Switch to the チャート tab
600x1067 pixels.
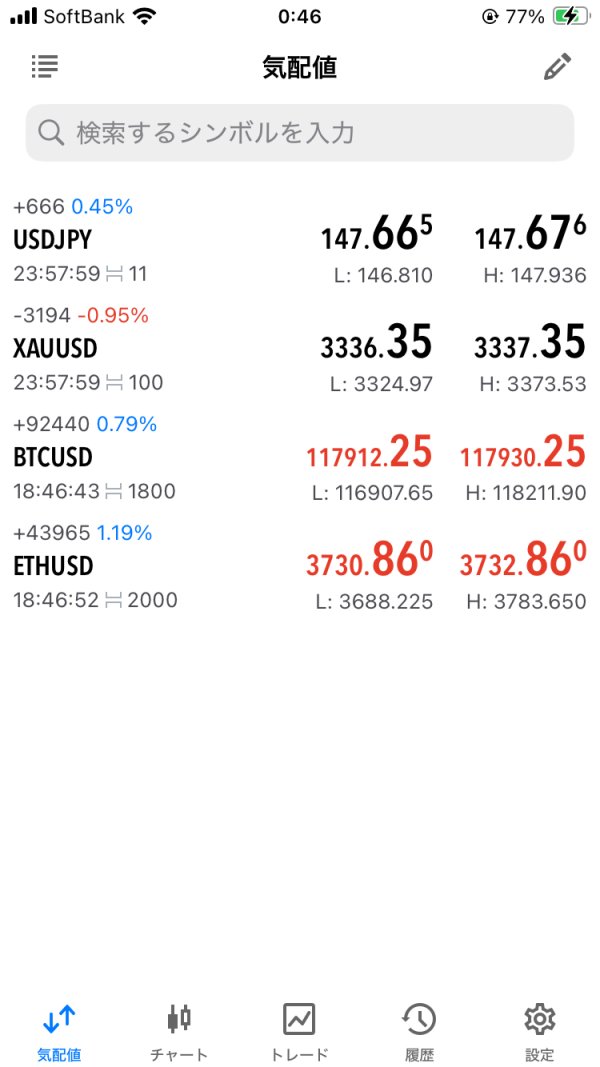(179, 1032)
